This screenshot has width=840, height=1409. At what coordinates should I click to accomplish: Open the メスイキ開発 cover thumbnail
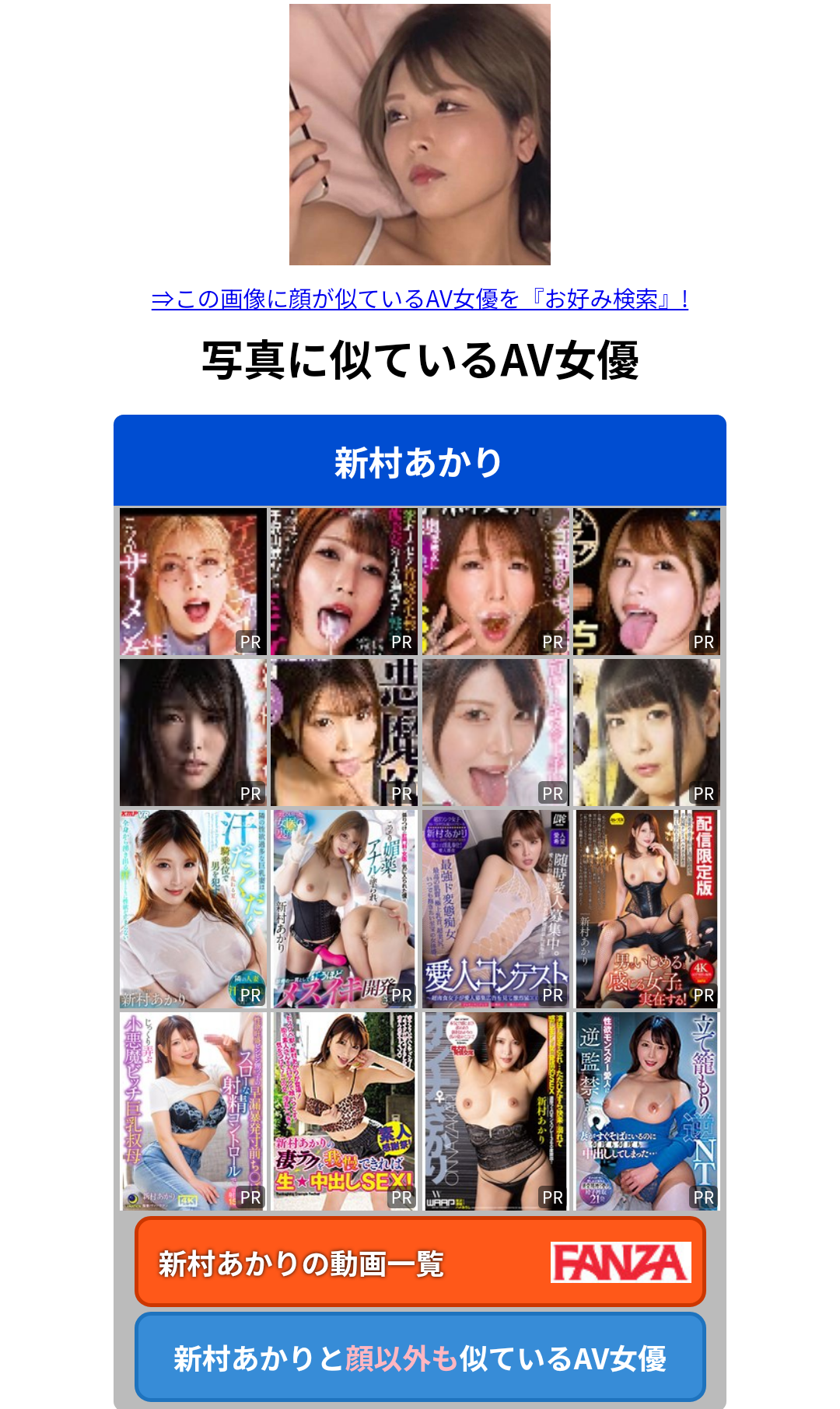(343, 906)
